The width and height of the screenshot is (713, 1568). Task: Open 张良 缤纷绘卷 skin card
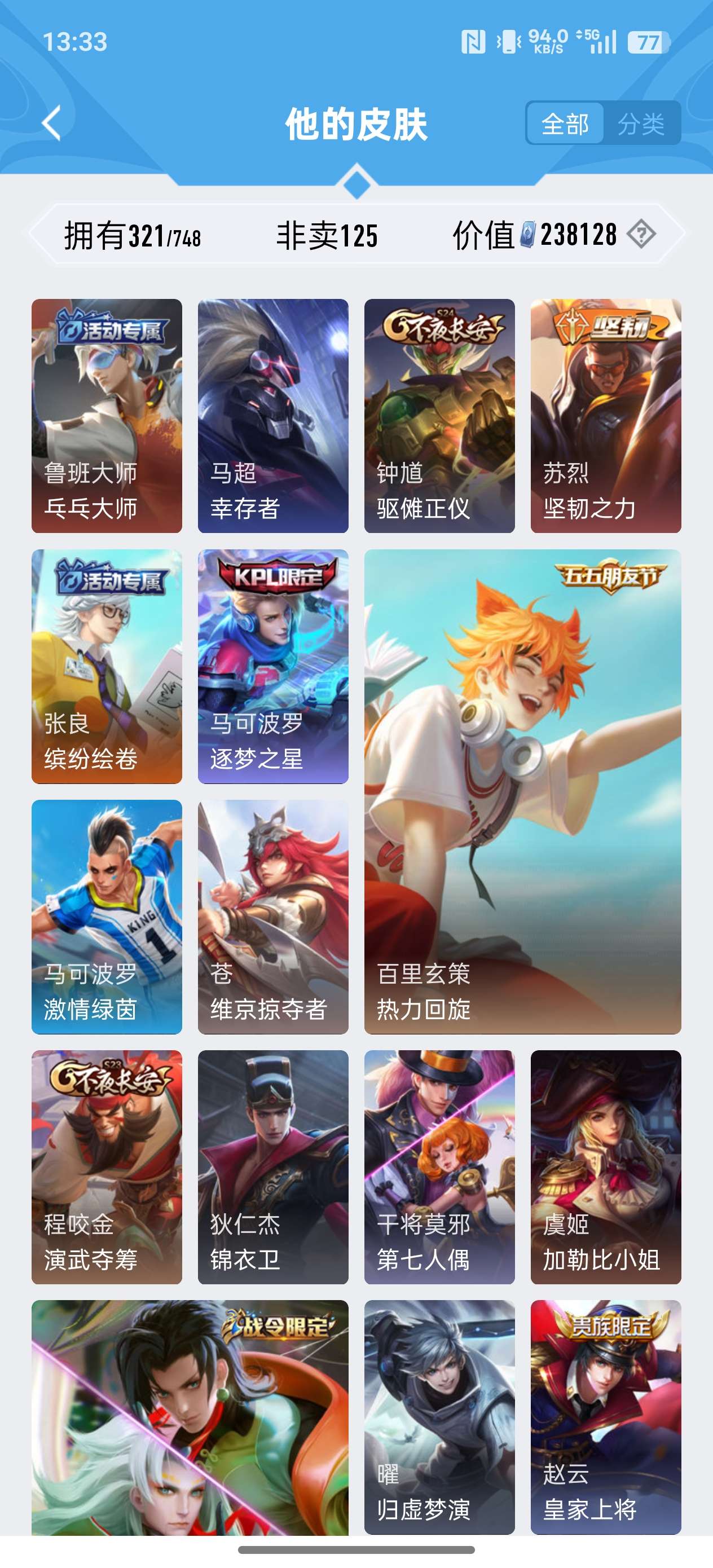[x=107, y=667]
